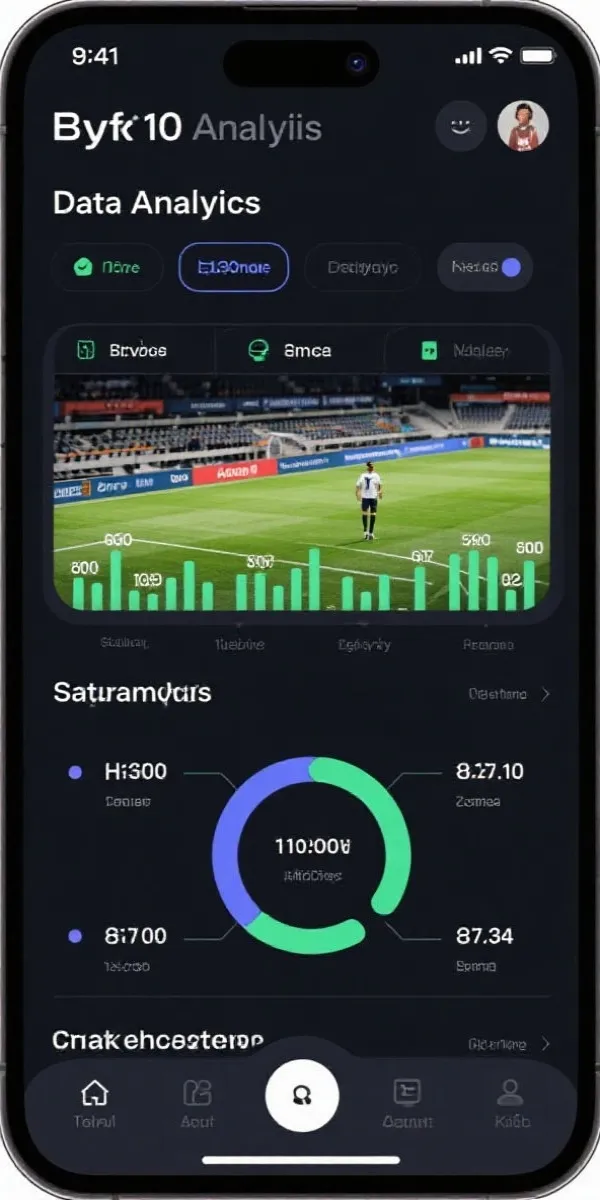Viewport: 600px width, 1200px height.
Task: Open the profile avatar picture
Action: click(x=523, y=127)
